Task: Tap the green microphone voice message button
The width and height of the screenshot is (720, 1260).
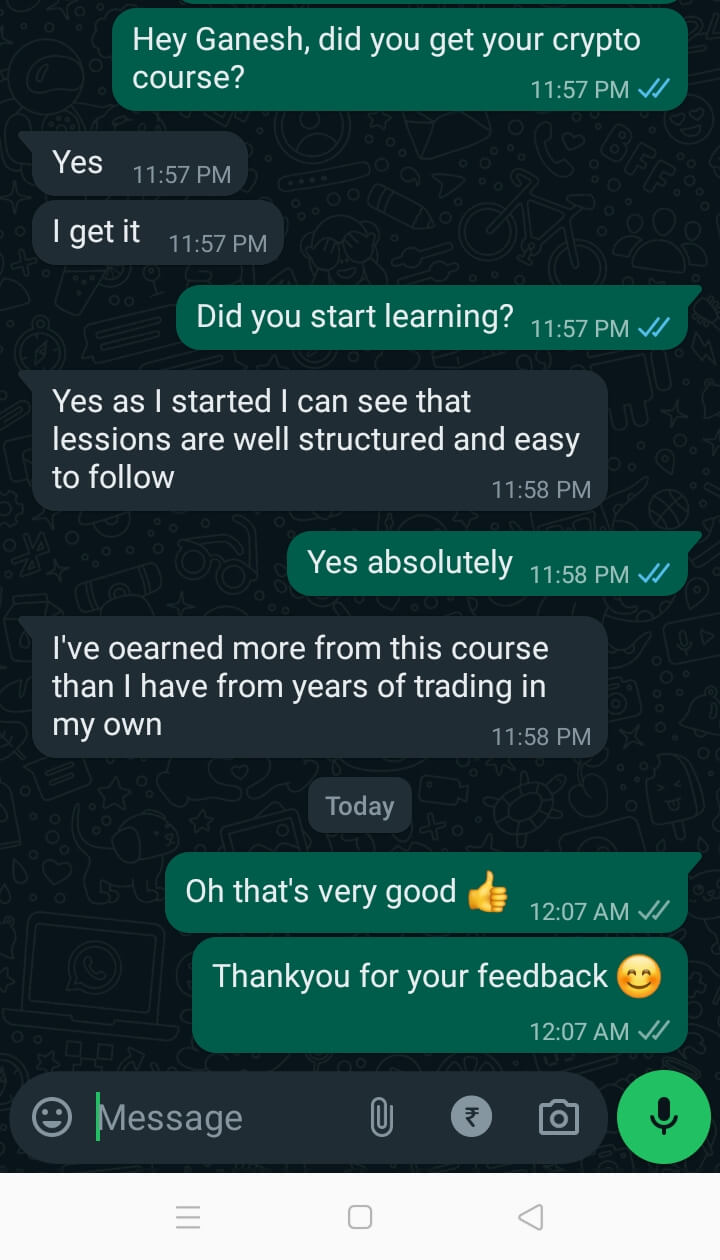Action: [663, 1117]
